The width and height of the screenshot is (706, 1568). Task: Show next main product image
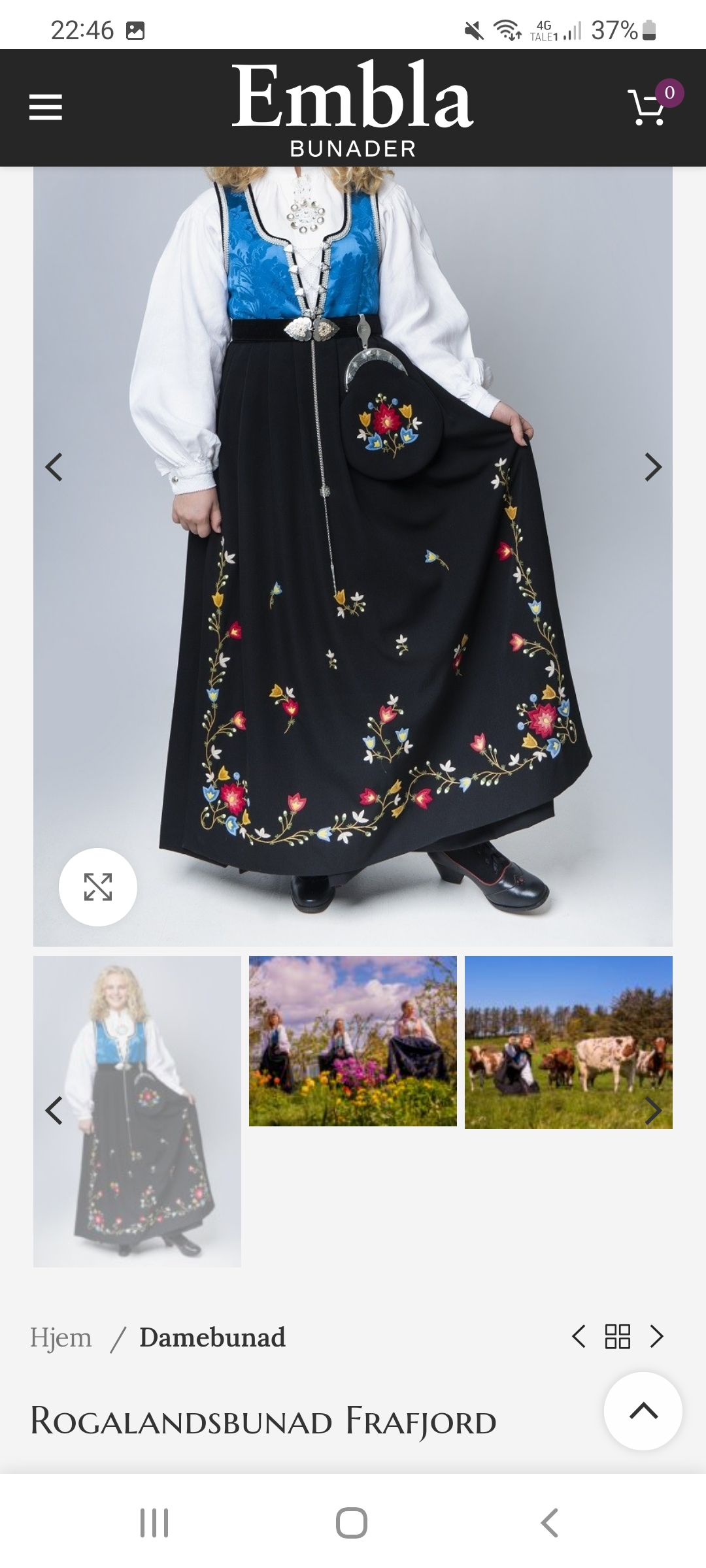pyautogui.click(x=653, y=467)
